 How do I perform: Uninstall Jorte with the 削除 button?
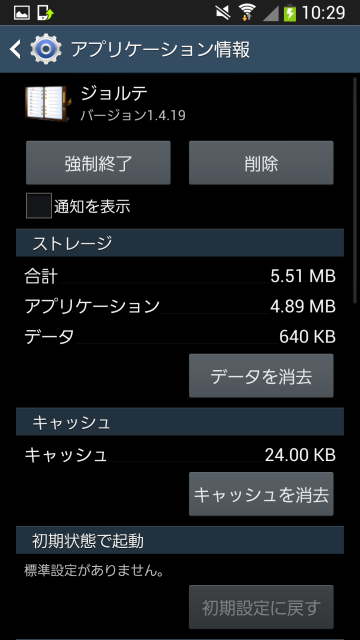point(261,163)
